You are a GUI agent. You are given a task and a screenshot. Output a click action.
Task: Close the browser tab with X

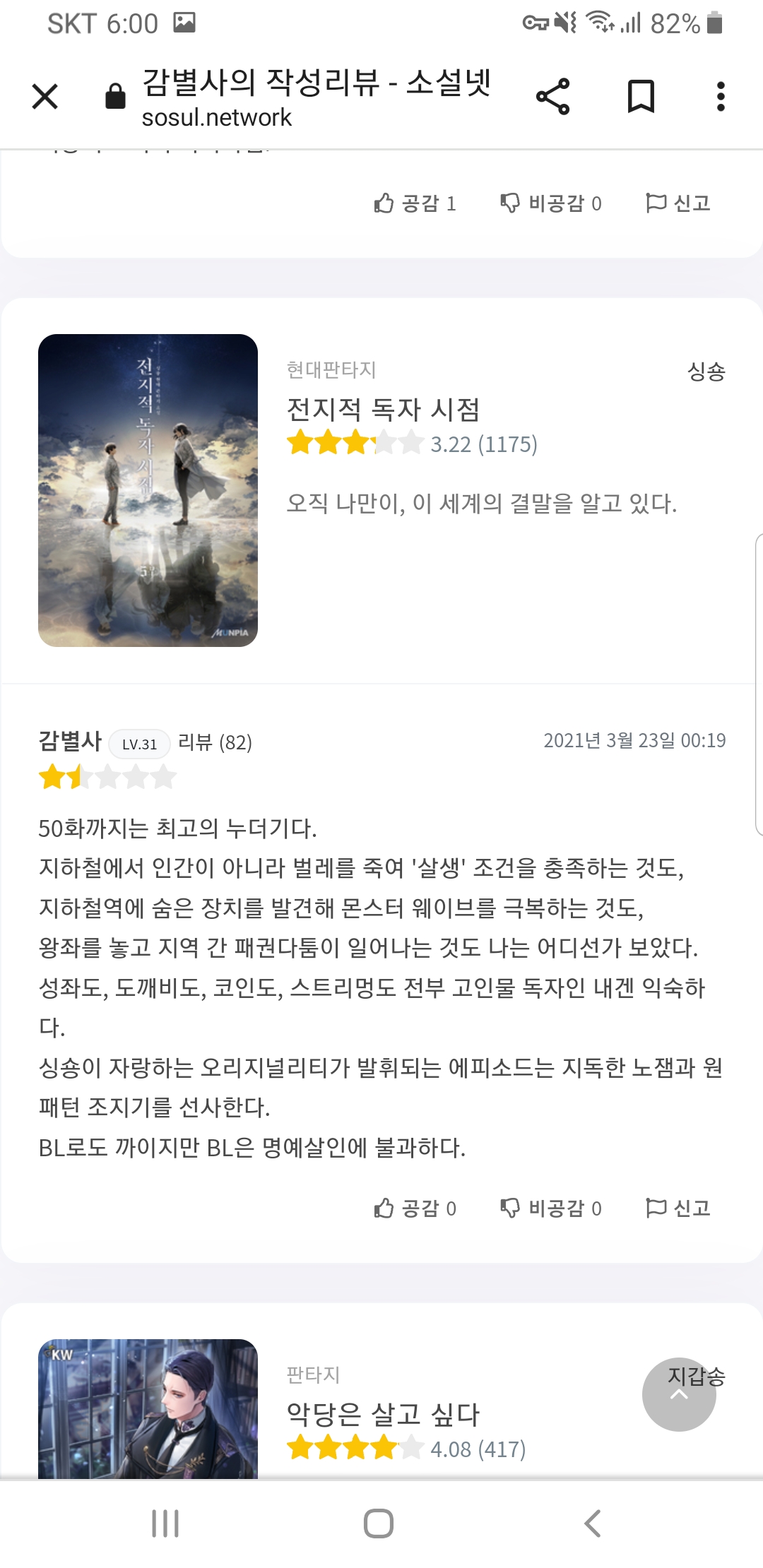pos(45,96)
